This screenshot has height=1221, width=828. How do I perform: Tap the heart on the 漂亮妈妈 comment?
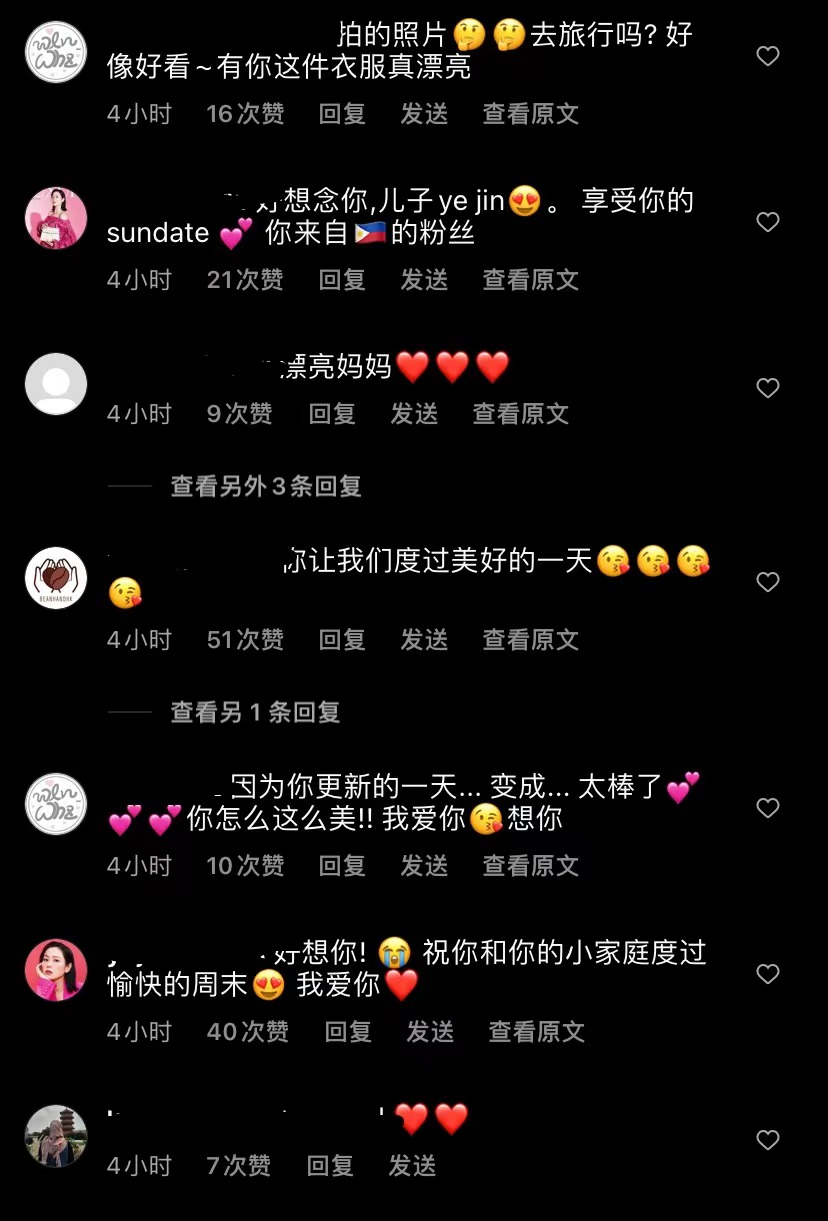[768, 388]
